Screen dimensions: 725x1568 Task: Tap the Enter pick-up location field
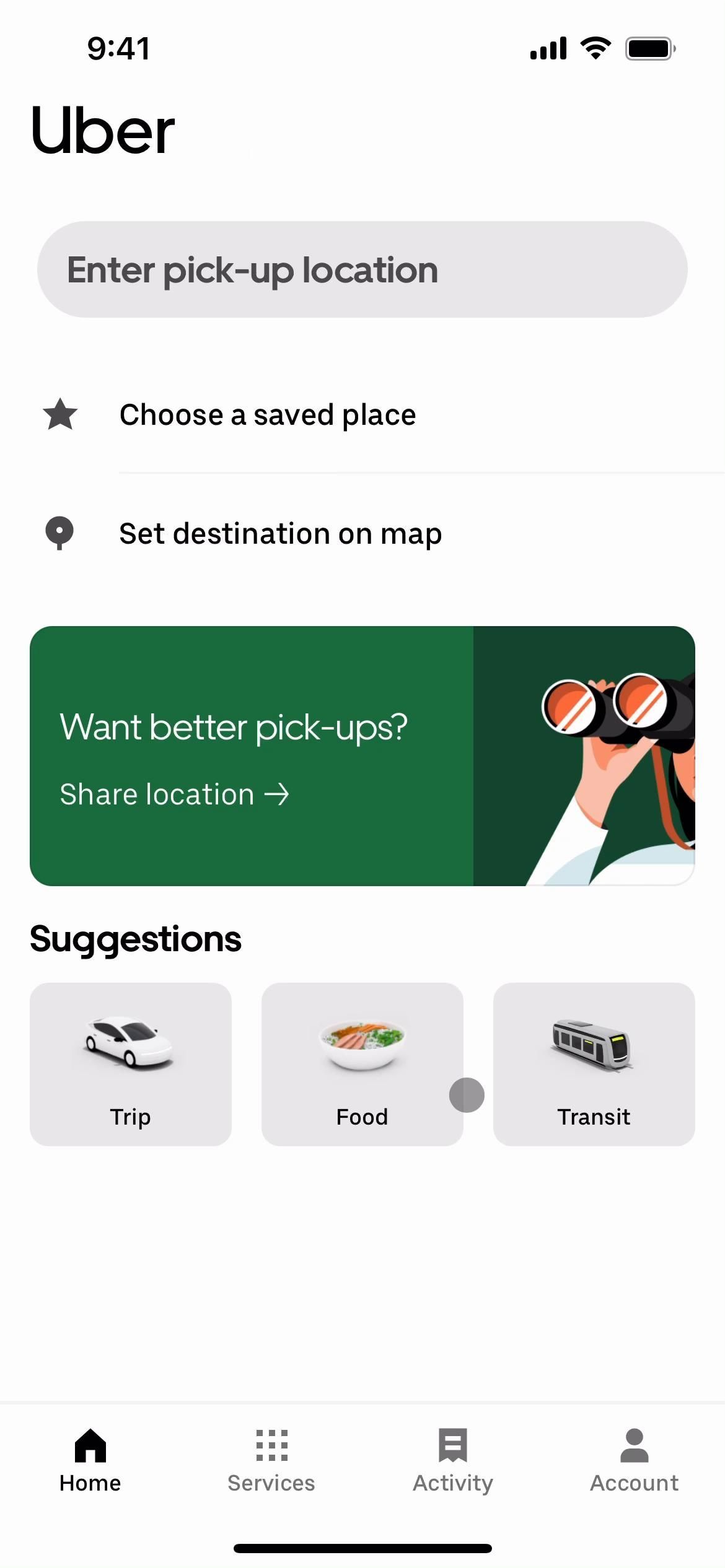point(362,270)
